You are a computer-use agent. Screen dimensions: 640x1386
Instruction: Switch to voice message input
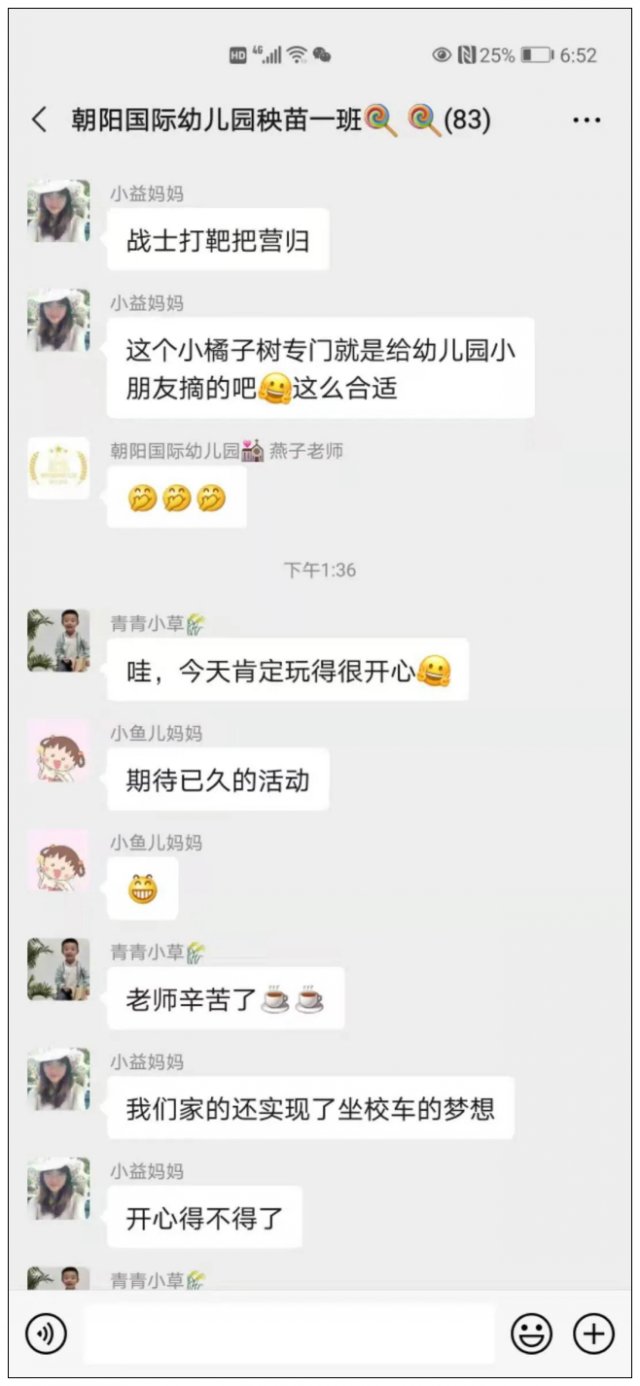click(46, 1333)
